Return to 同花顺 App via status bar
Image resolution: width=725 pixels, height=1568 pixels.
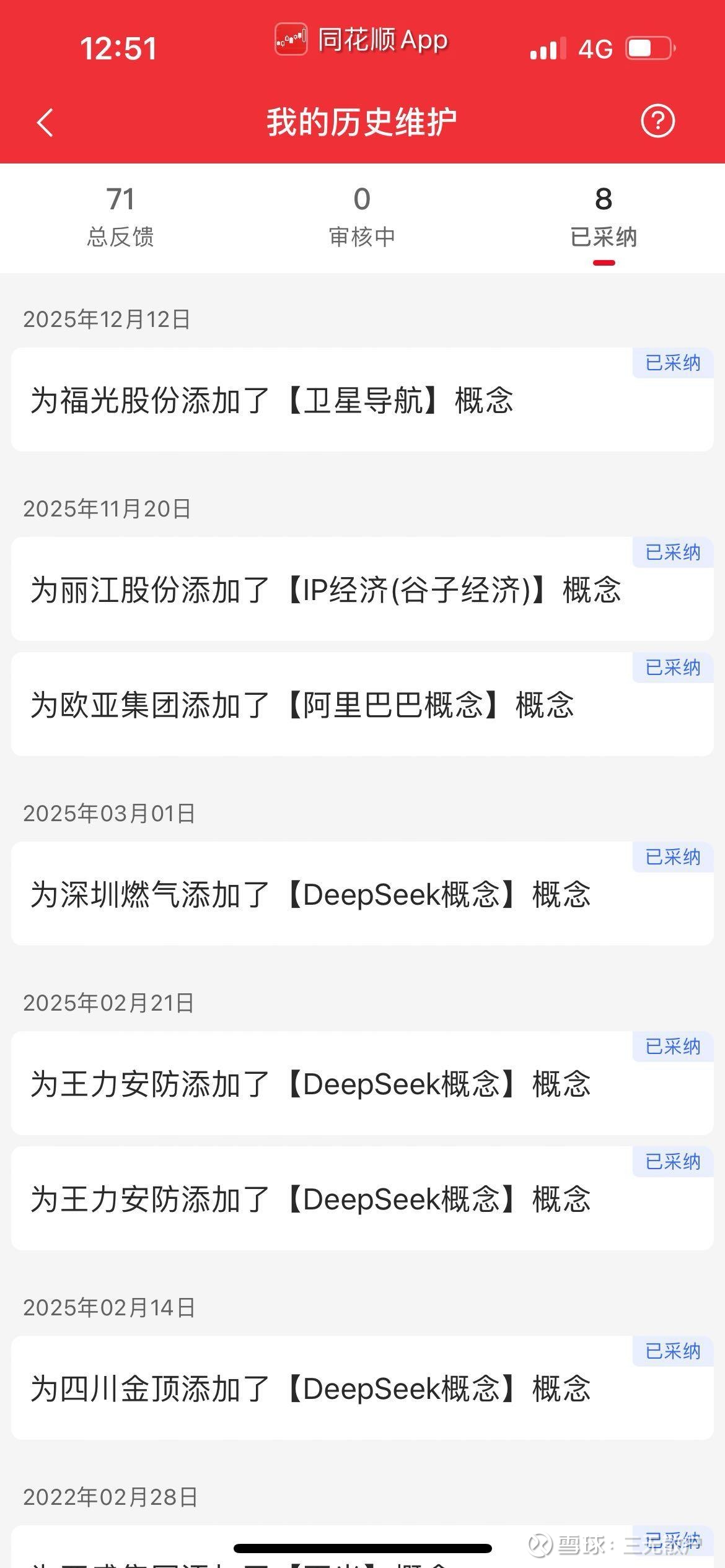(362, 41)
